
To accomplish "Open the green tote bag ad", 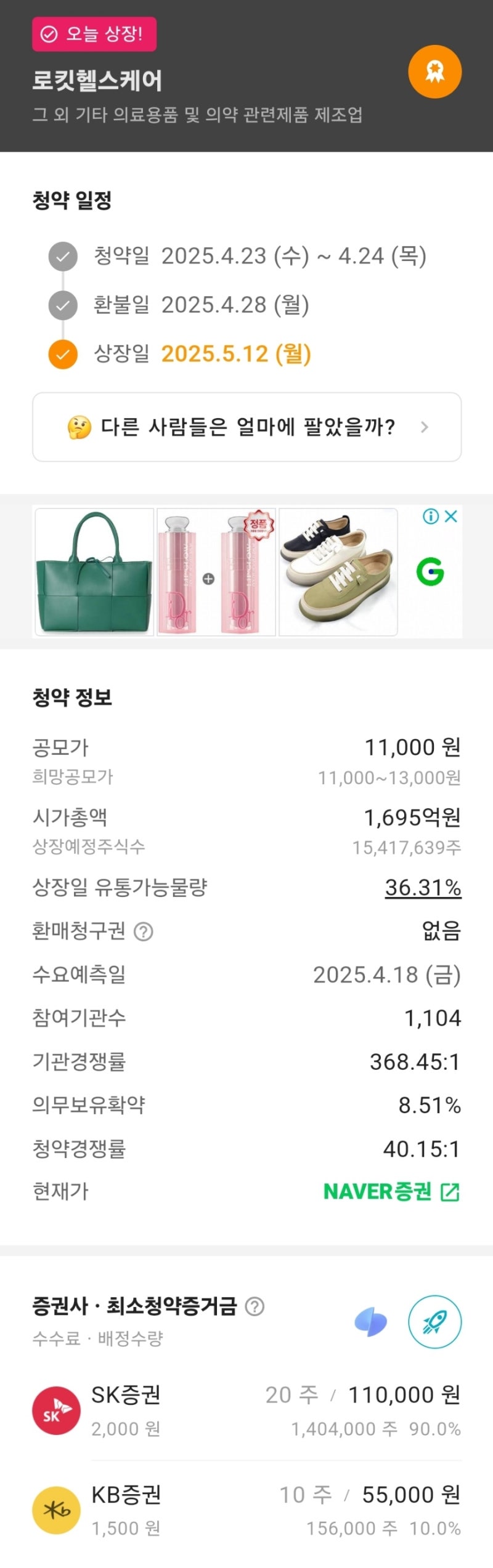I will 94,572.
